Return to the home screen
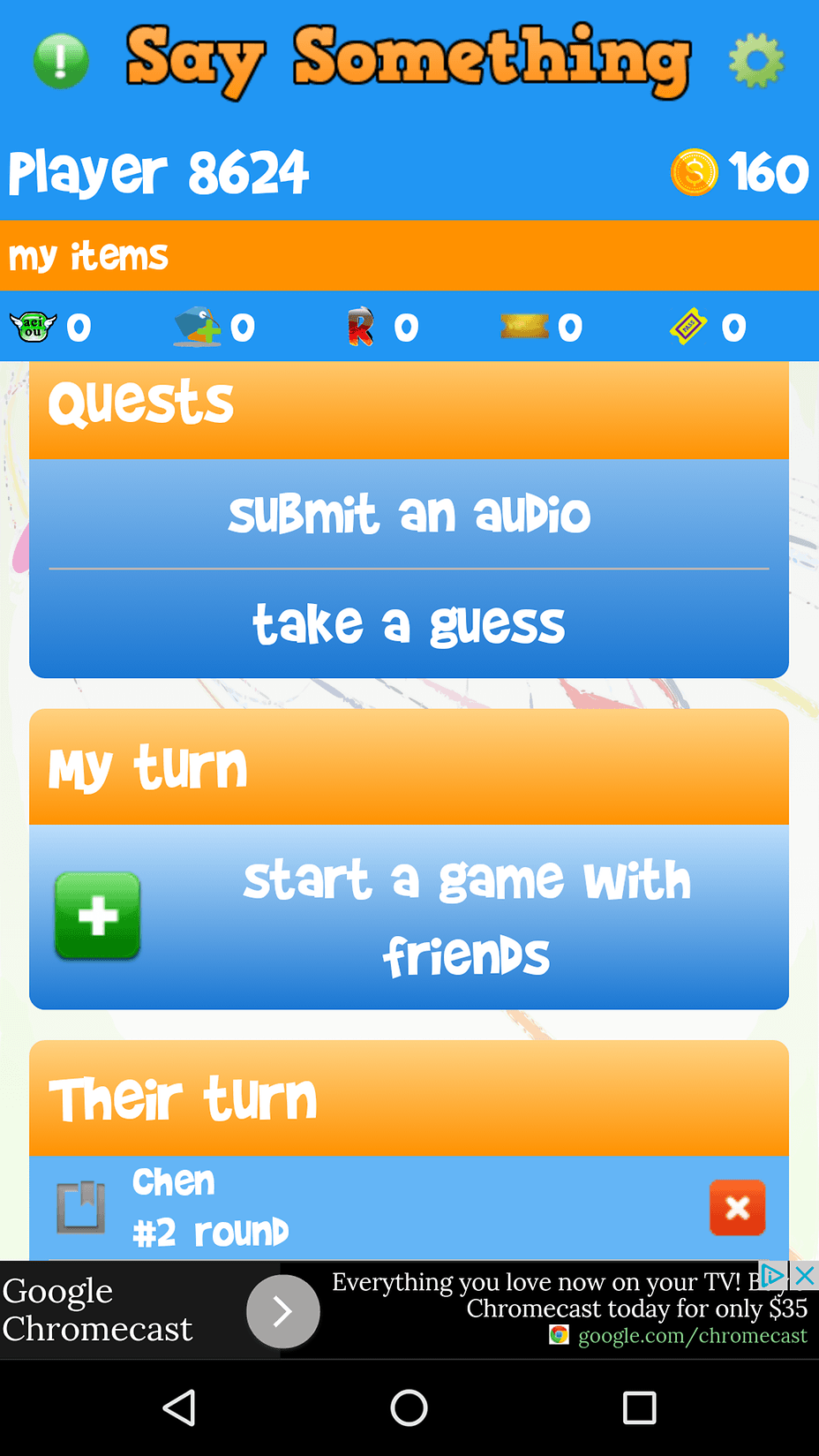 point(409,1407)
